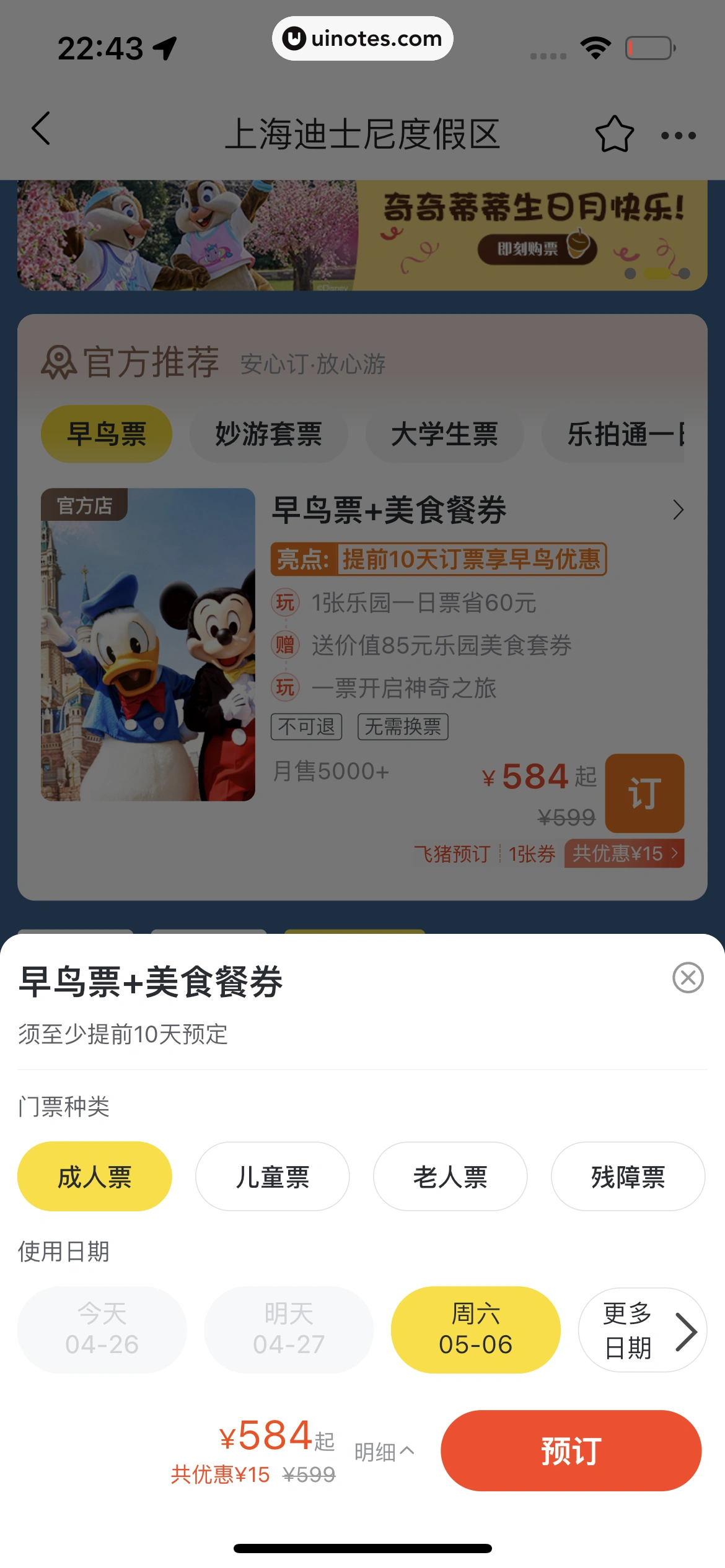Open the three-dot overflow menu
725x1568 pixels.
pos(678,135)
